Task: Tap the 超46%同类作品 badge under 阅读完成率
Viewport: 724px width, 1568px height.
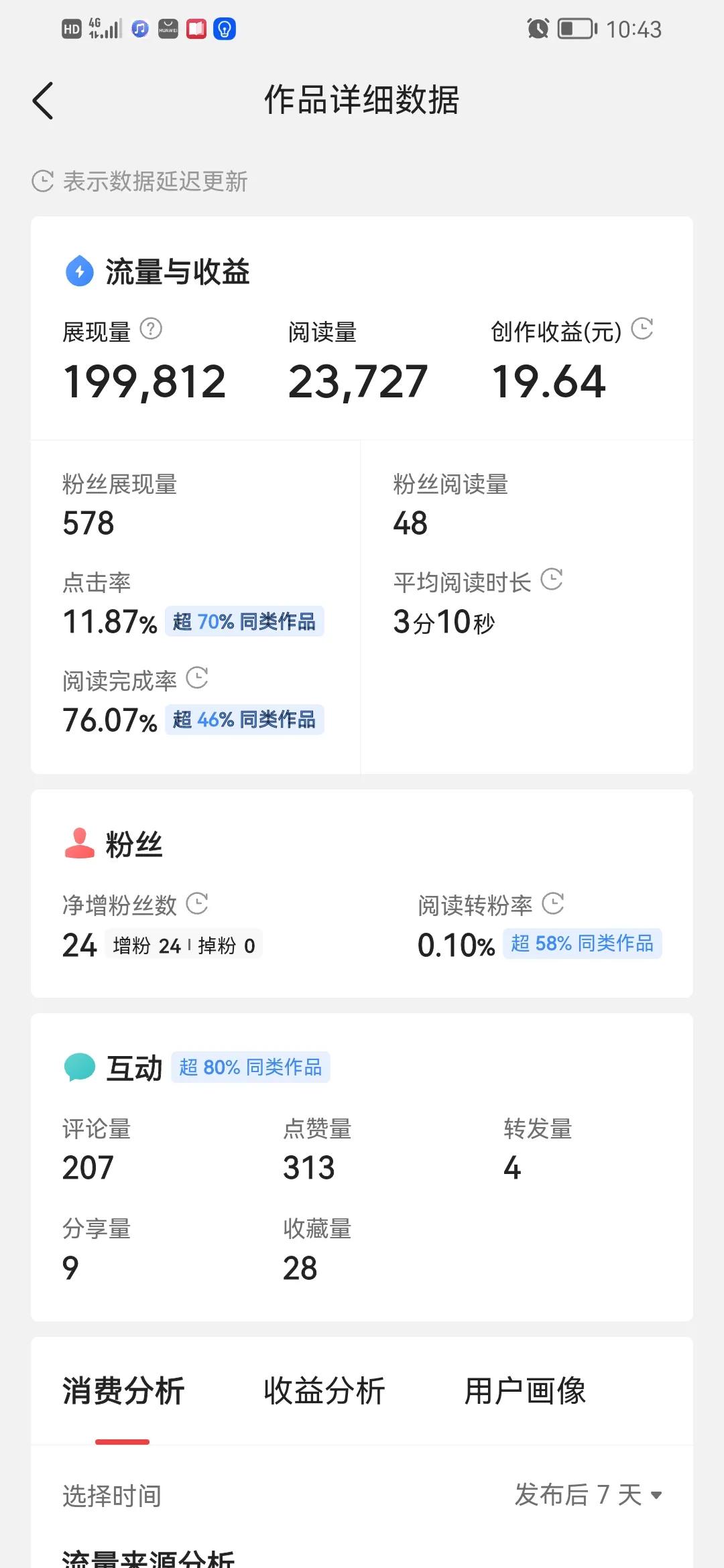Action: click(x=244, y=720)
